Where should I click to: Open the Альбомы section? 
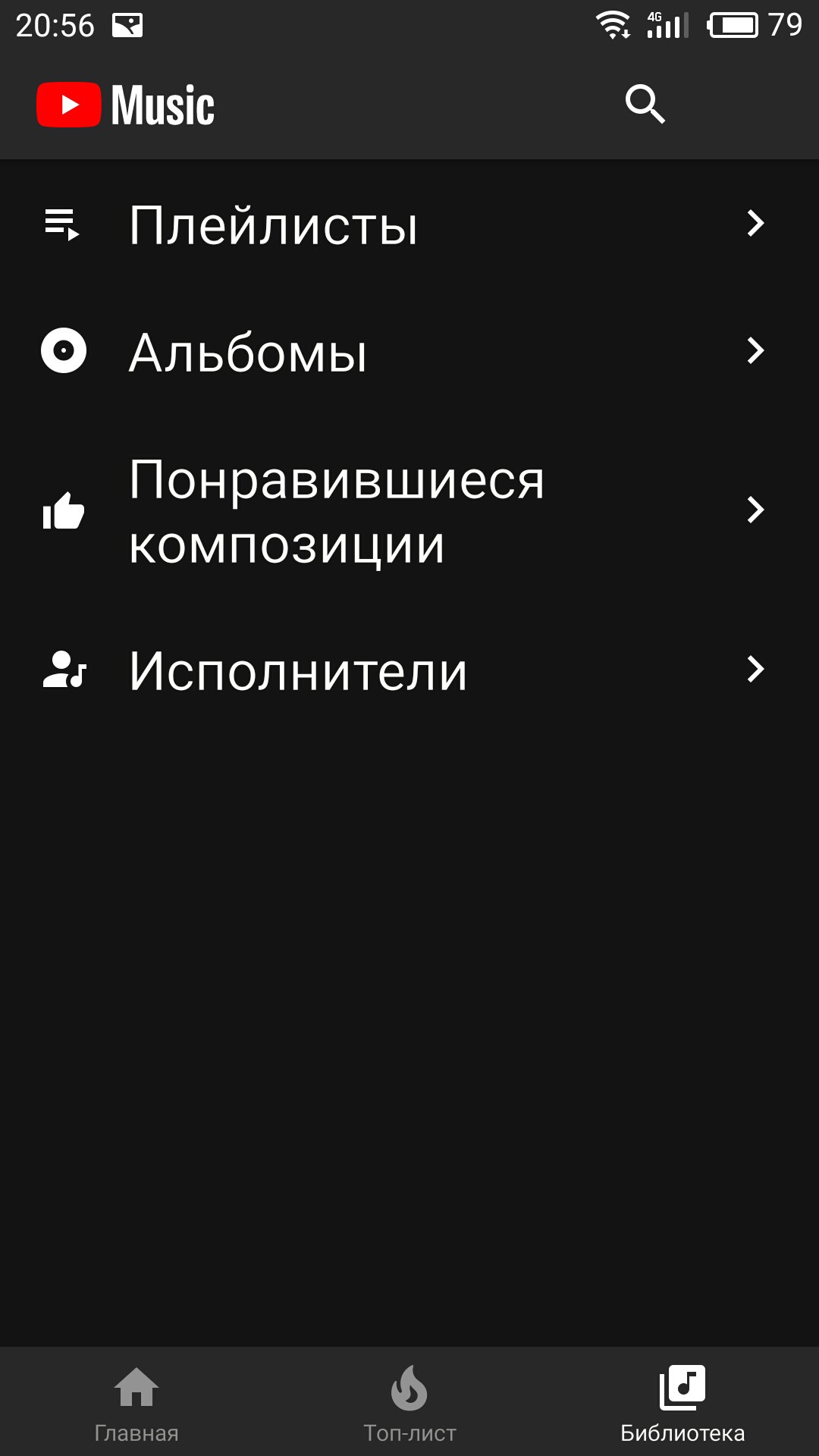pyautogui.click(x=409, y=351)
